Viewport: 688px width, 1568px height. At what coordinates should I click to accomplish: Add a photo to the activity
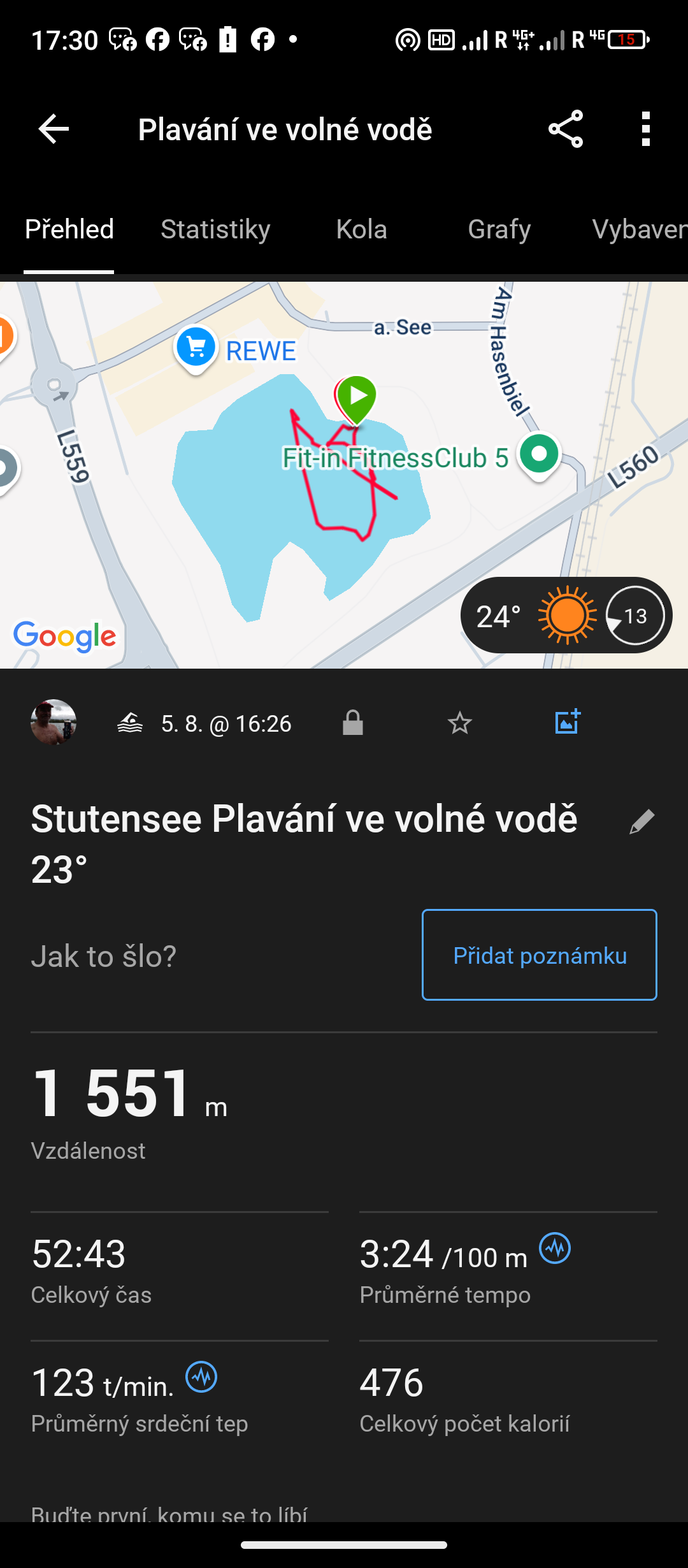click(x=567, y=722)
